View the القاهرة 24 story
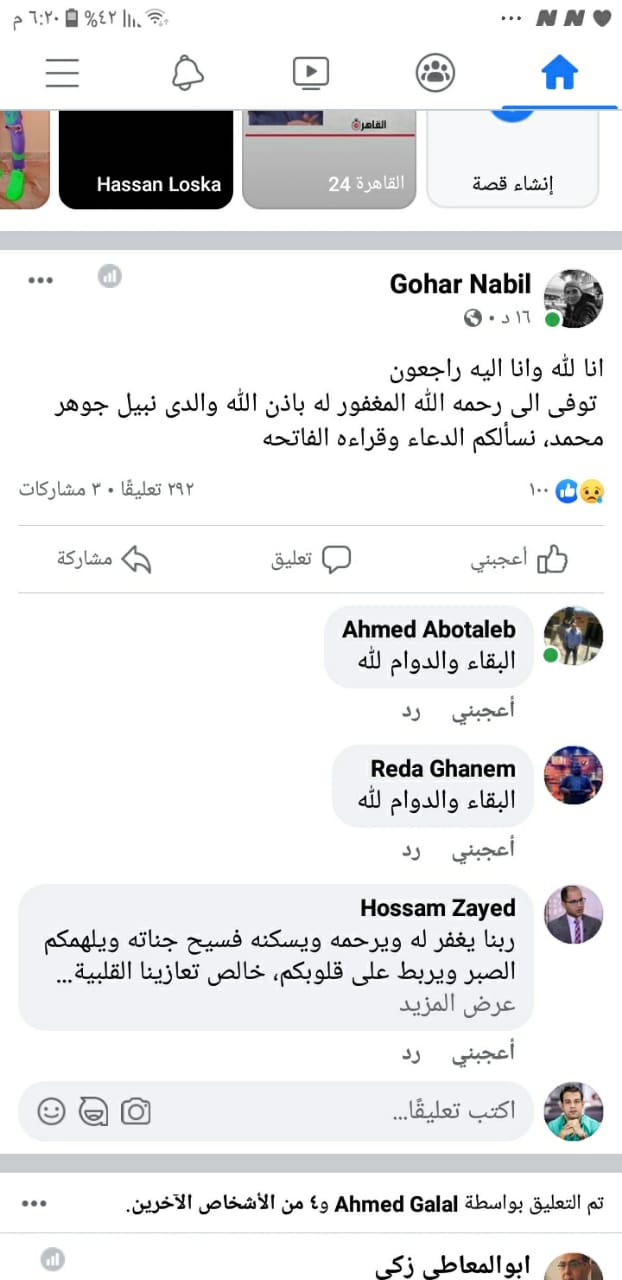 pos(329,160)
